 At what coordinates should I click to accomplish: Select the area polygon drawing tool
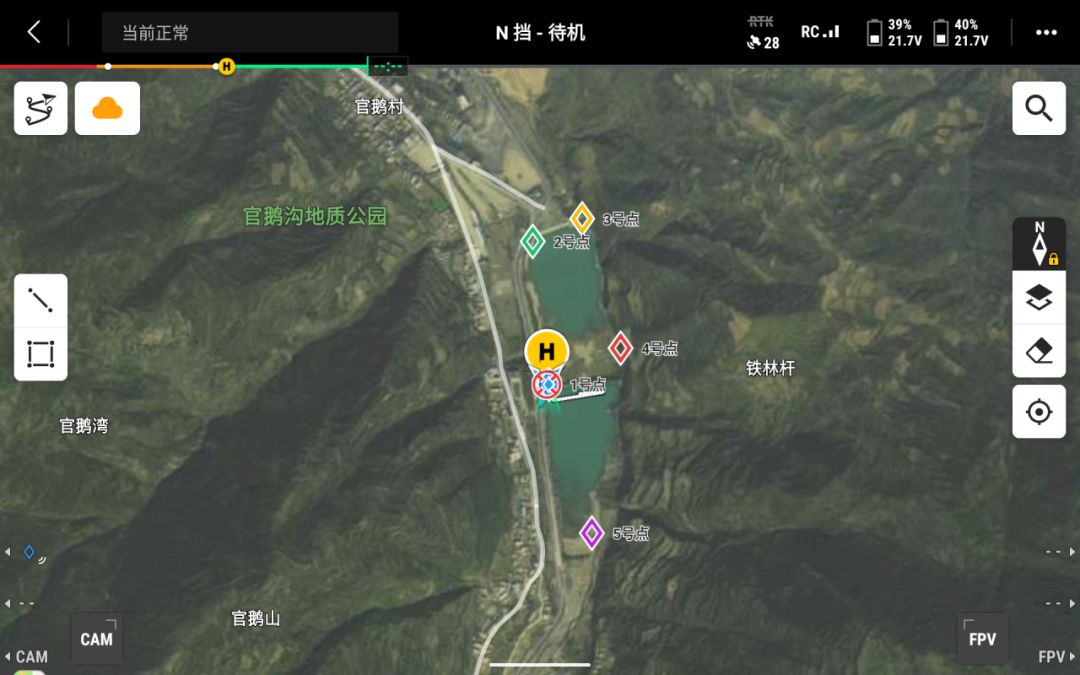coord(41,354)
